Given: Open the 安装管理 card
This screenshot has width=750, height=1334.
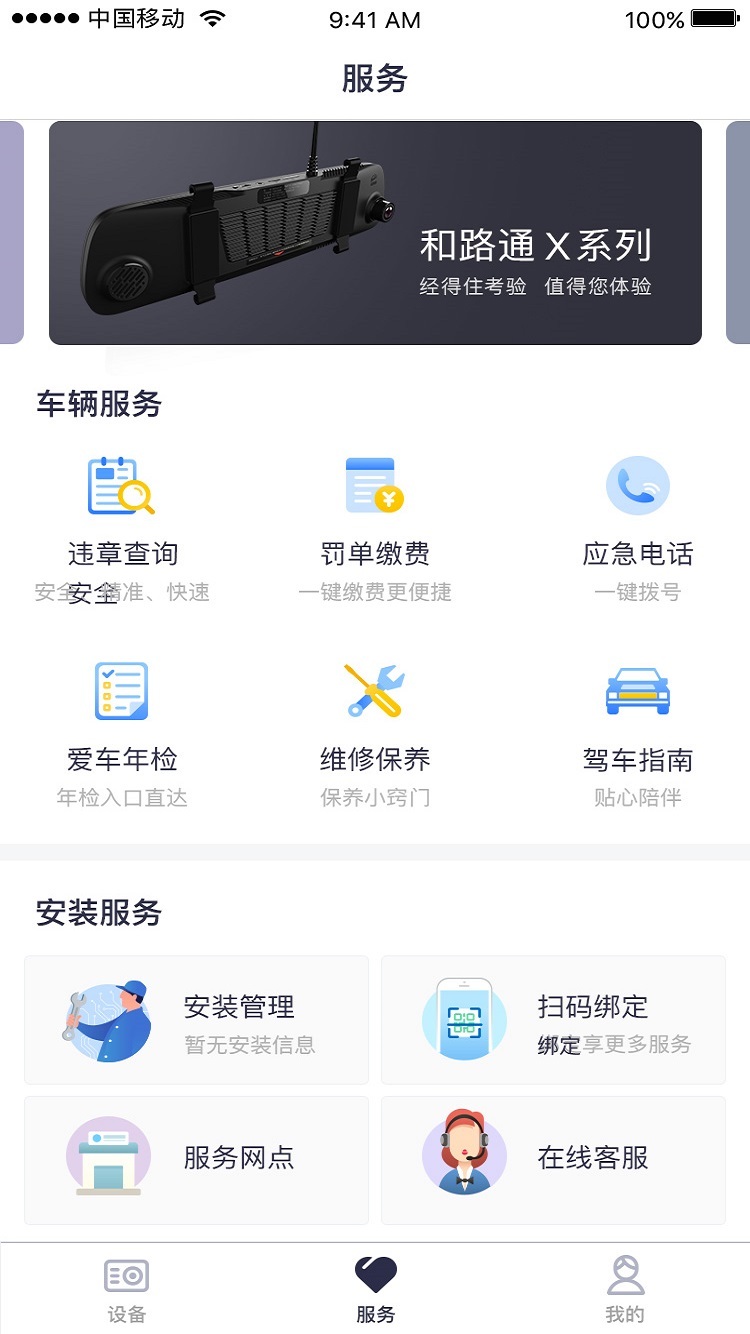Looking at the screenshot, I should tap(197, 1020).
